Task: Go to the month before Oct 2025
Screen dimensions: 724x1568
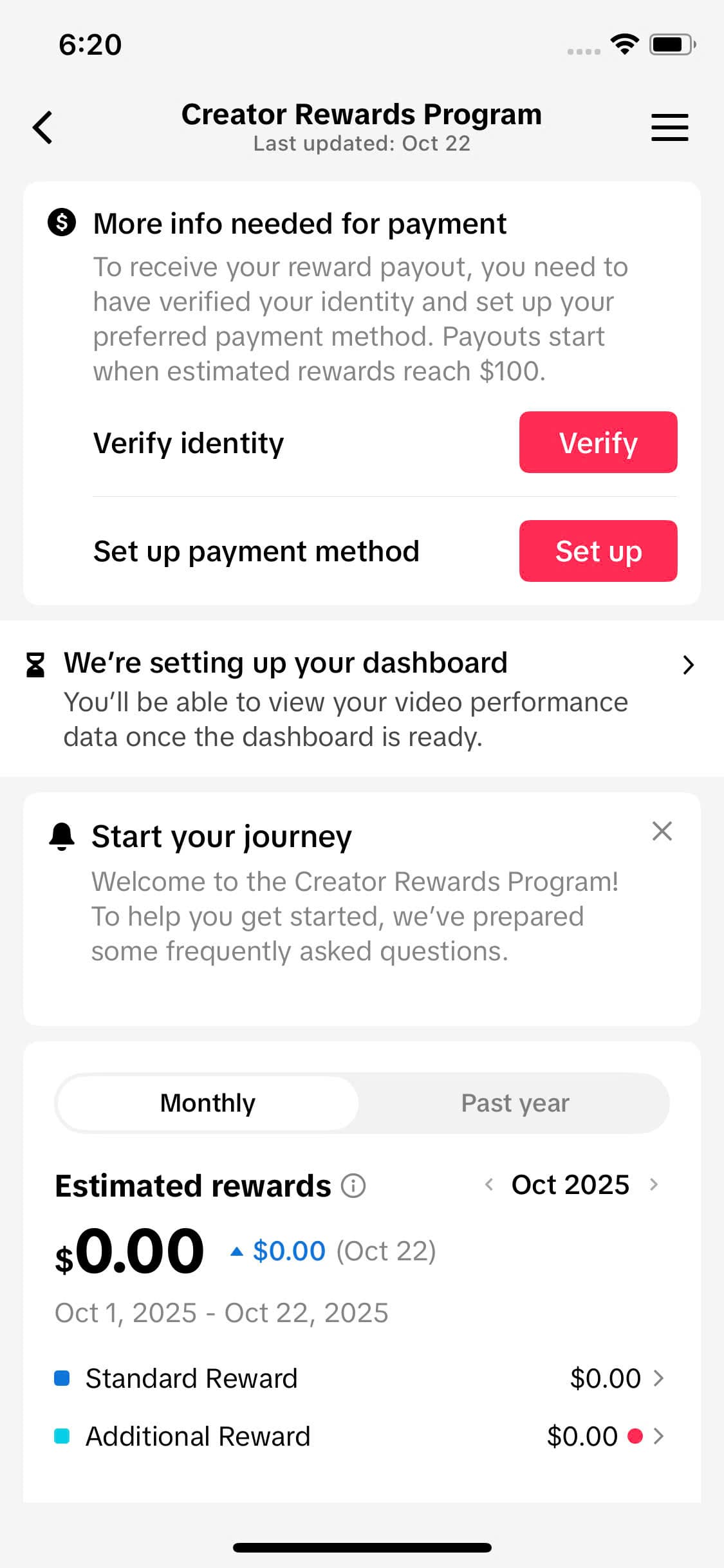Action: (x=489, y=1185)
